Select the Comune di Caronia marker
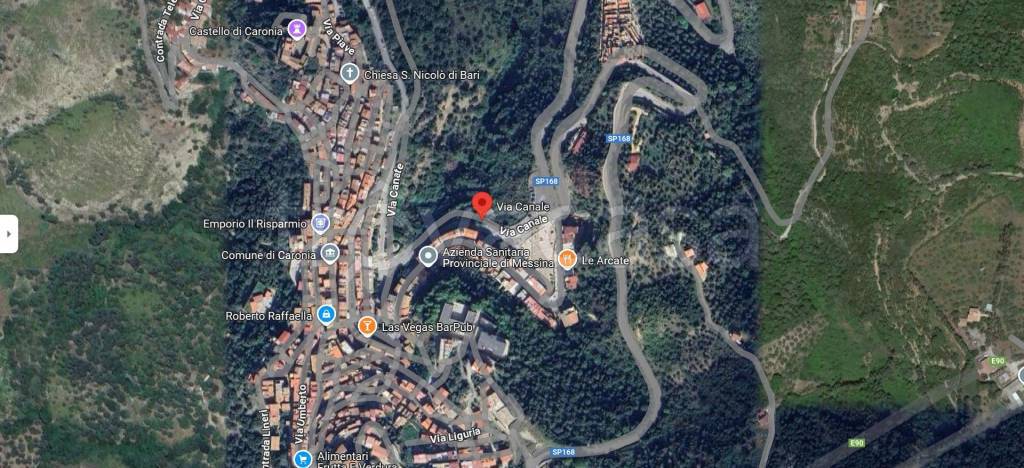 [329, 253]
